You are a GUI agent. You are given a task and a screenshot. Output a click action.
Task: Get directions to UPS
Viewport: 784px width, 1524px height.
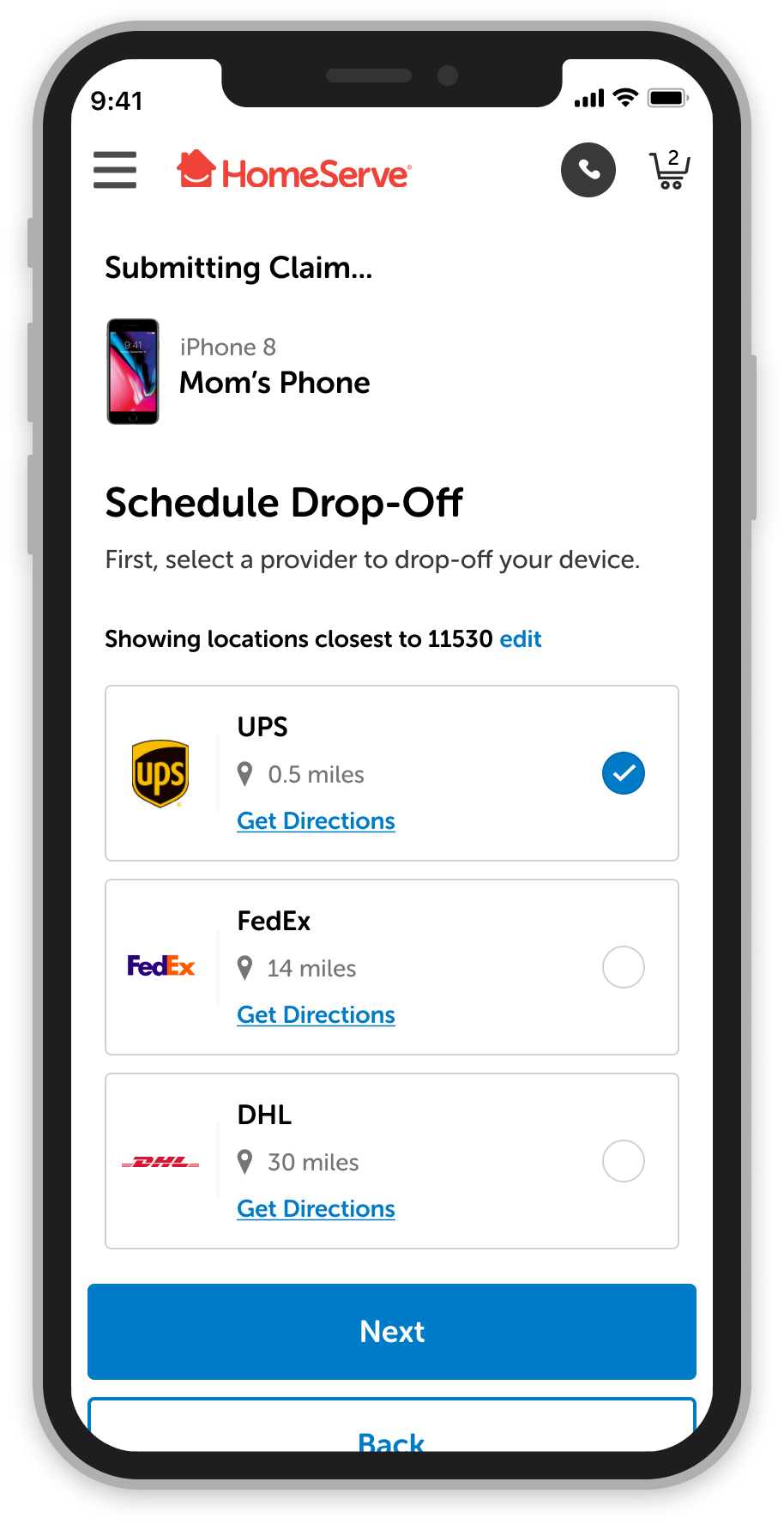click(x=317, y=821)
